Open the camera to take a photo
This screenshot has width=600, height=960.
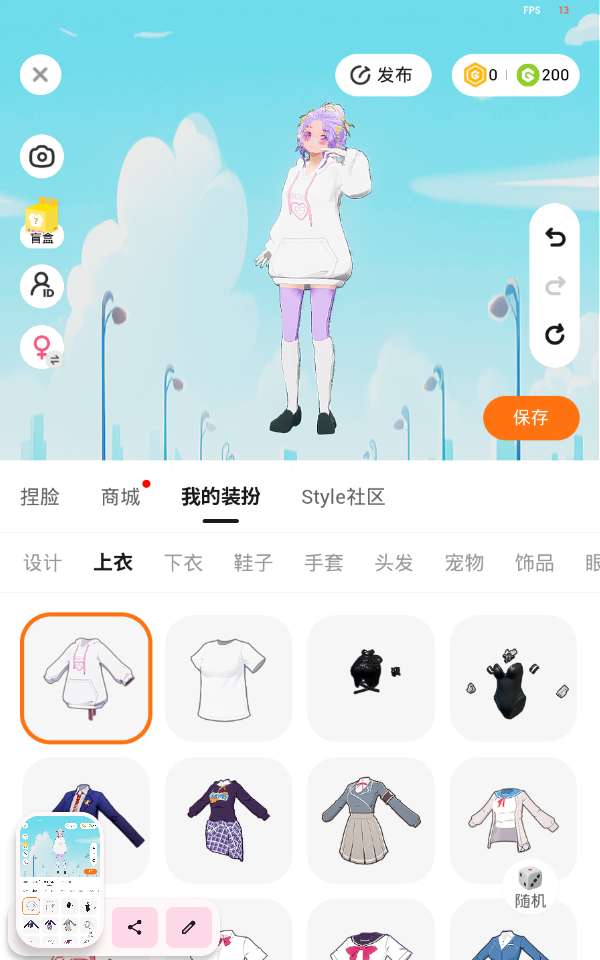click(x=41, y=157)
